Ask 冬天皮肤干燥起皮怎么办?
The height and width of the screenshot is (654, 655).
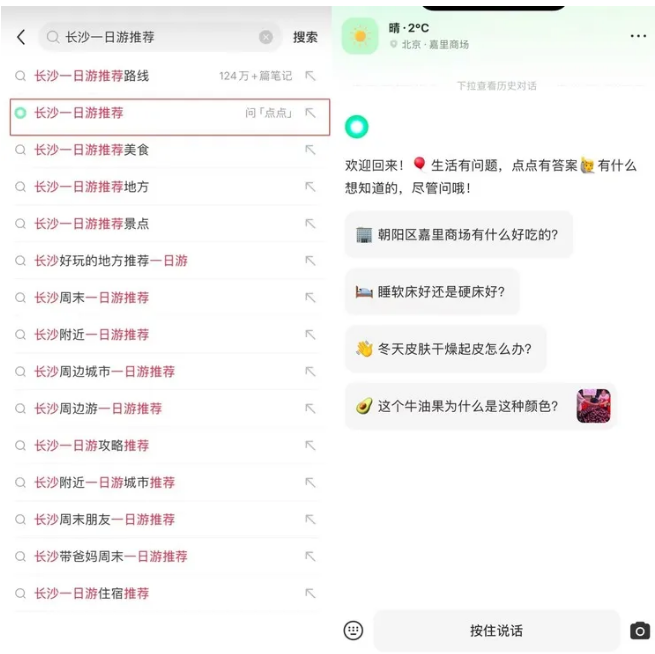pyautogui.click(x=445, y=349)
